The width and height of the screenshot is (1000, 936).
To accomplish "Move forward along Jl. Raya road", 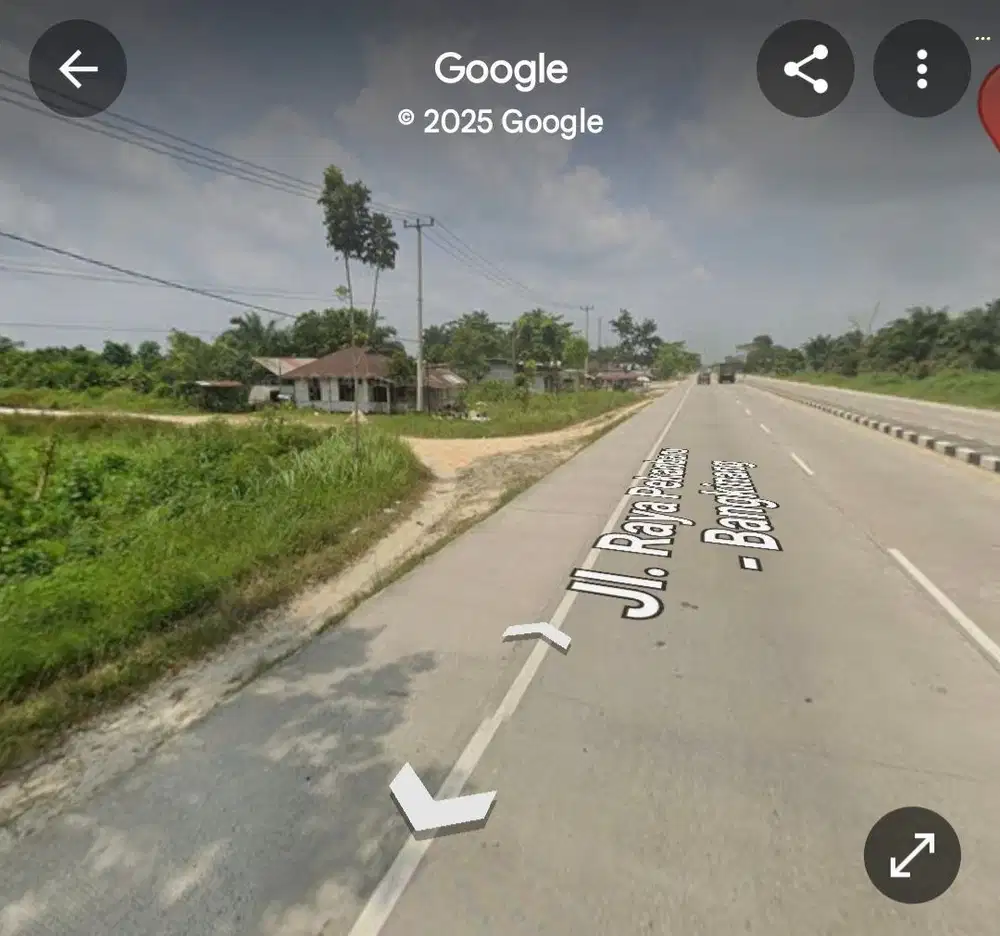I will tap(537, 634).
